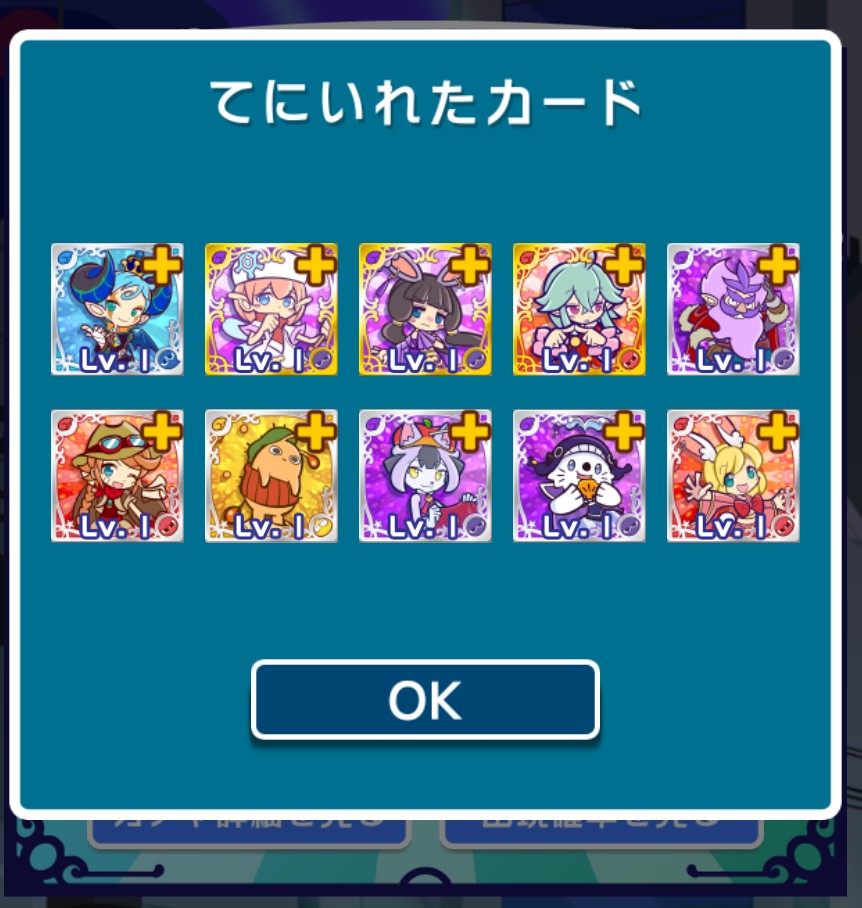The image size is (862, 908).
Task: Open the blonde bunny girl card
Action: point(733,476)
